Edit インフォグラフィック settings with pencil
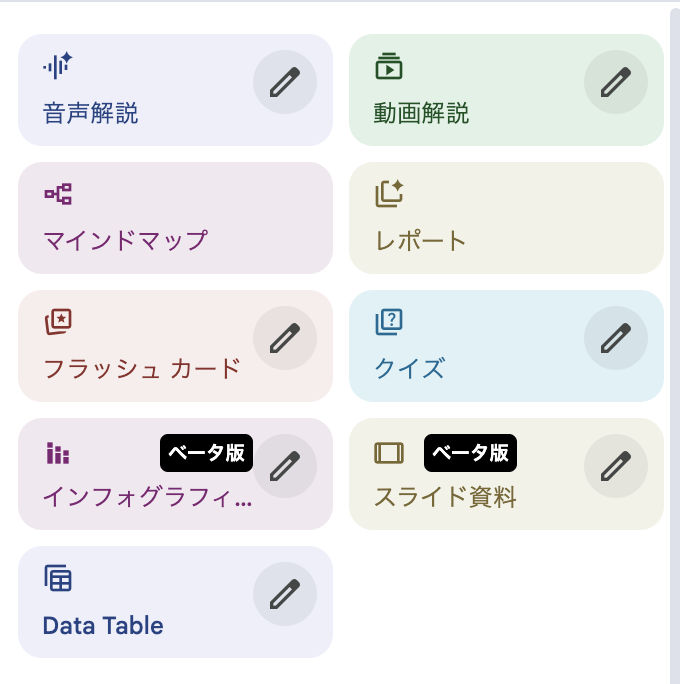680x684 pixels. tap(285, 466)
